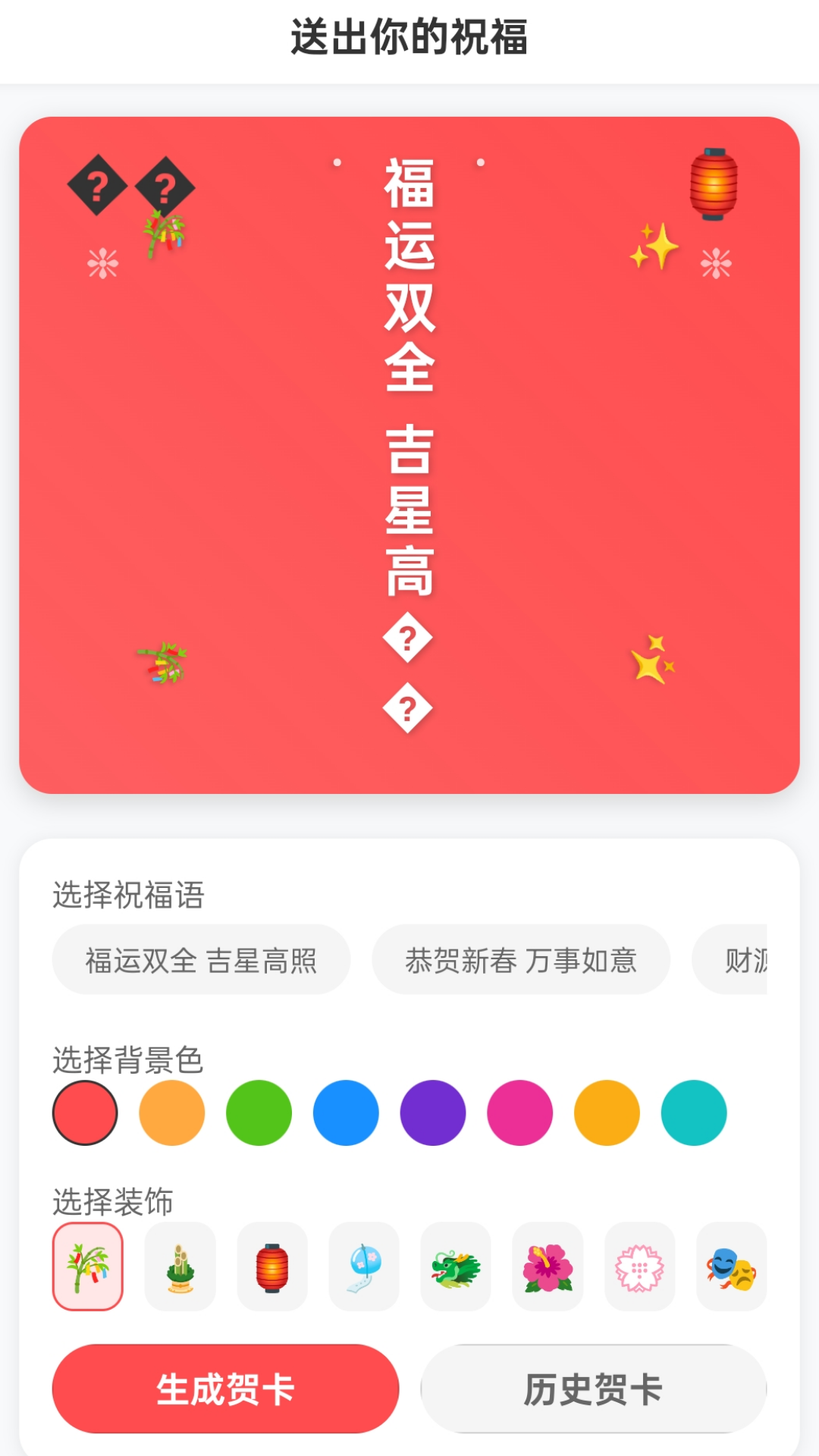Select the 福运双全 吉星高照 blessing
Viewport: 819px width, 1456px height.
[201, 959]
